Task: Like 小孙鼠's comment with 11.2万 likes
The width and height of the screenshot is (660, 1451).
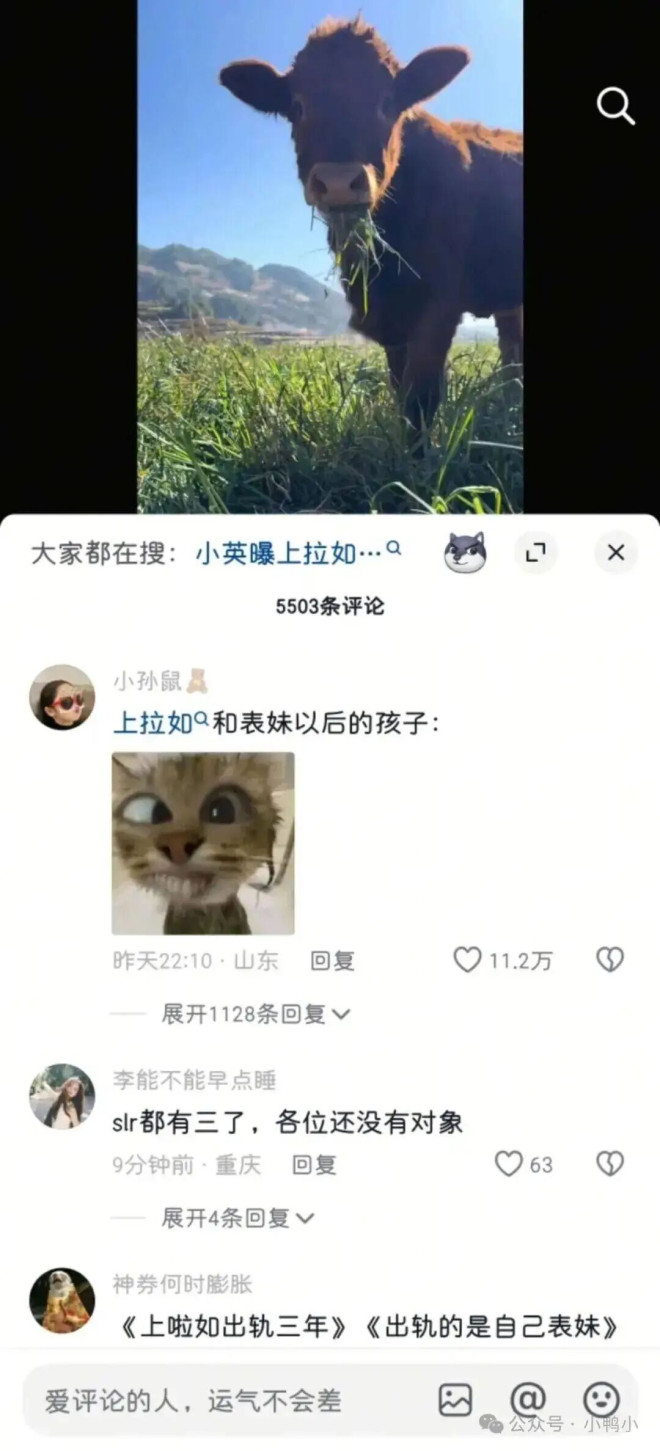Action: (x=468, y=960)
